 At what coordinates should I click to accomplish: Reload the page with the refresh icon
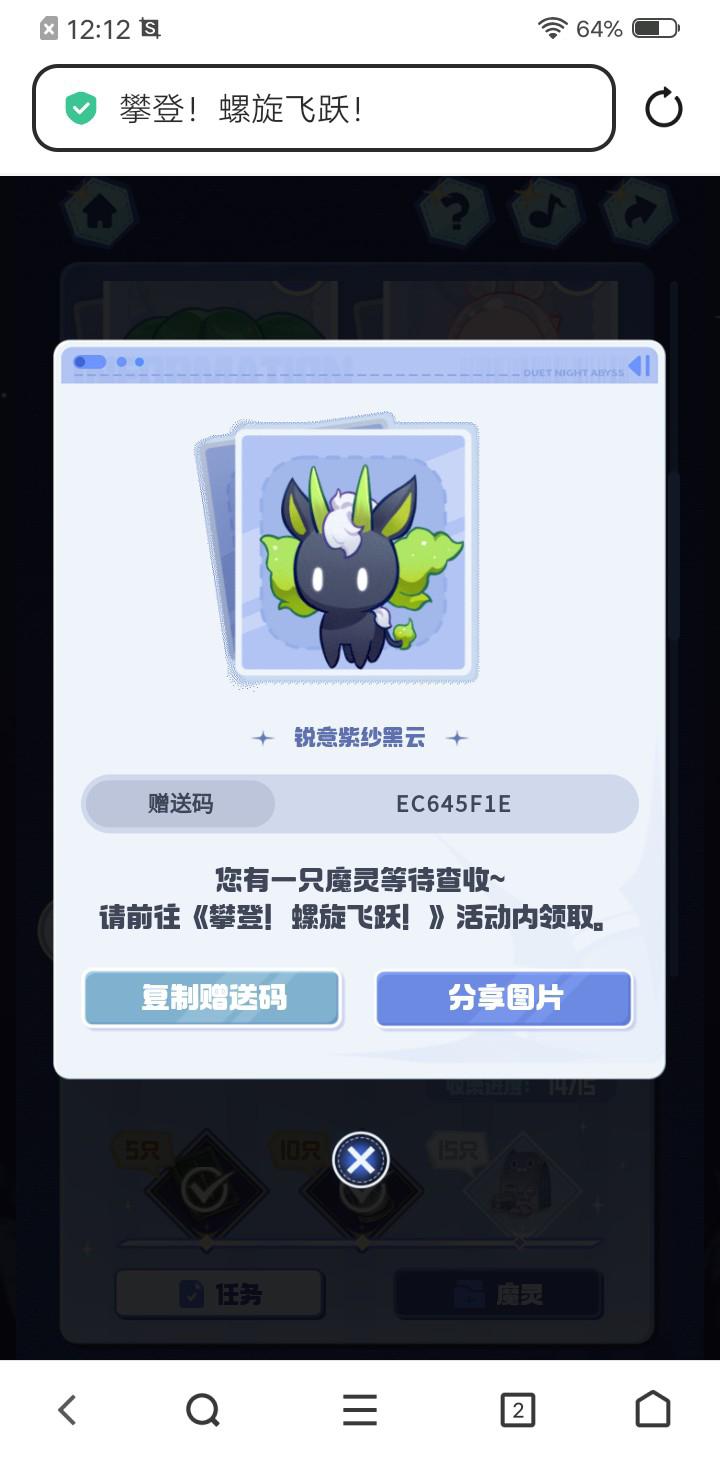tap(663, 108)
